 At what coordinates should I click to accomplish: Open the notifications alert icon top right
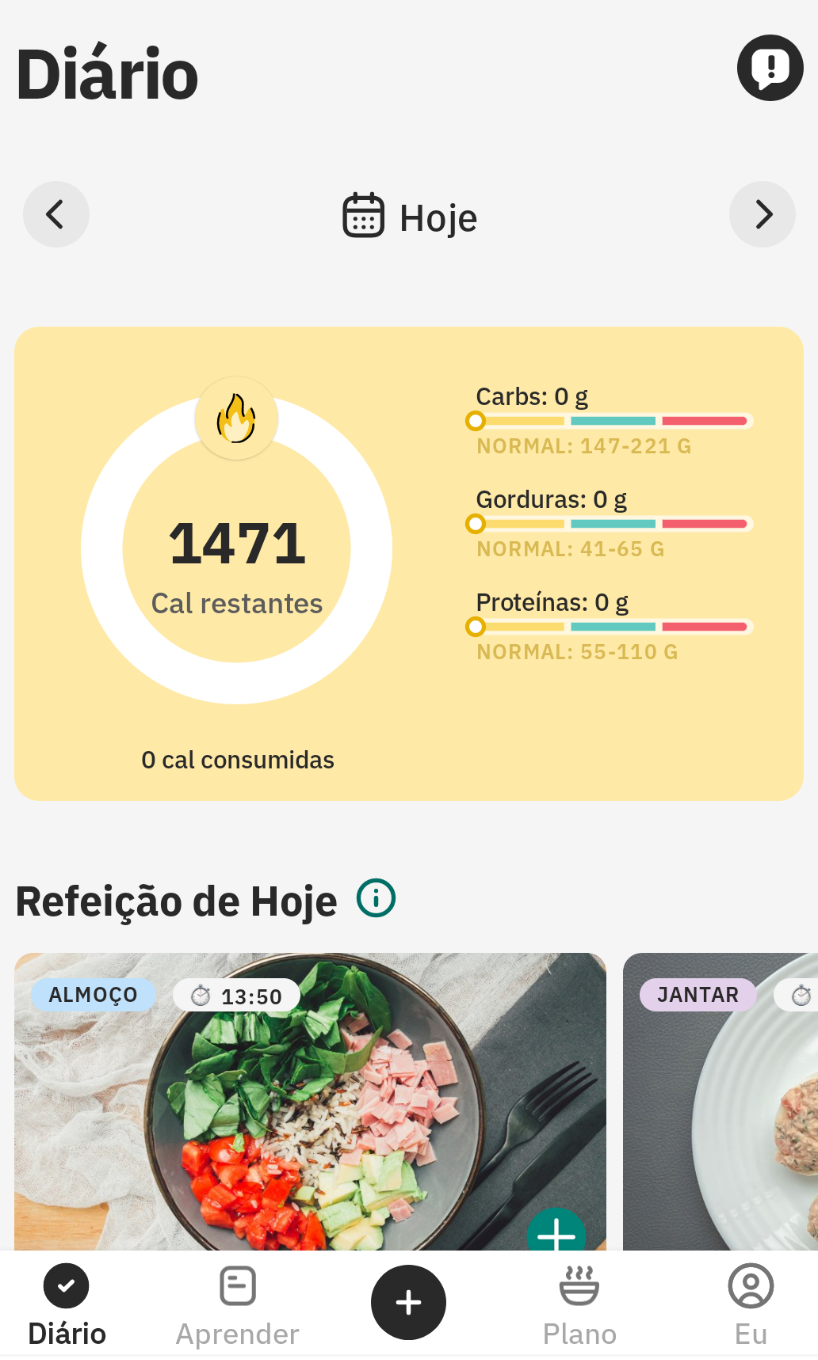tap(769, 67)
